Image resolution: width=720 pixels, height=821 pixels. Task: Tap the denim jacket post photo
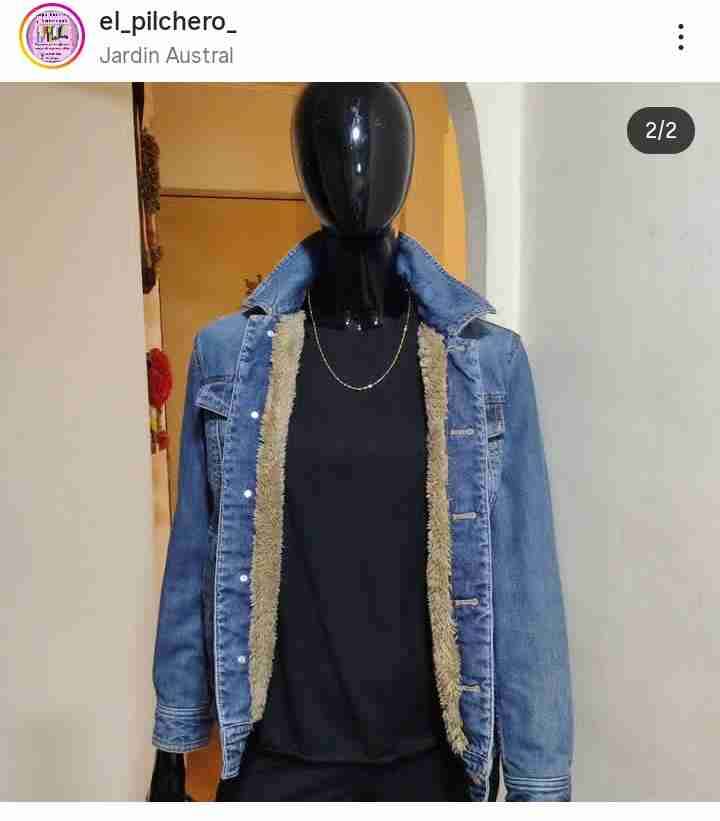[360, 450]
